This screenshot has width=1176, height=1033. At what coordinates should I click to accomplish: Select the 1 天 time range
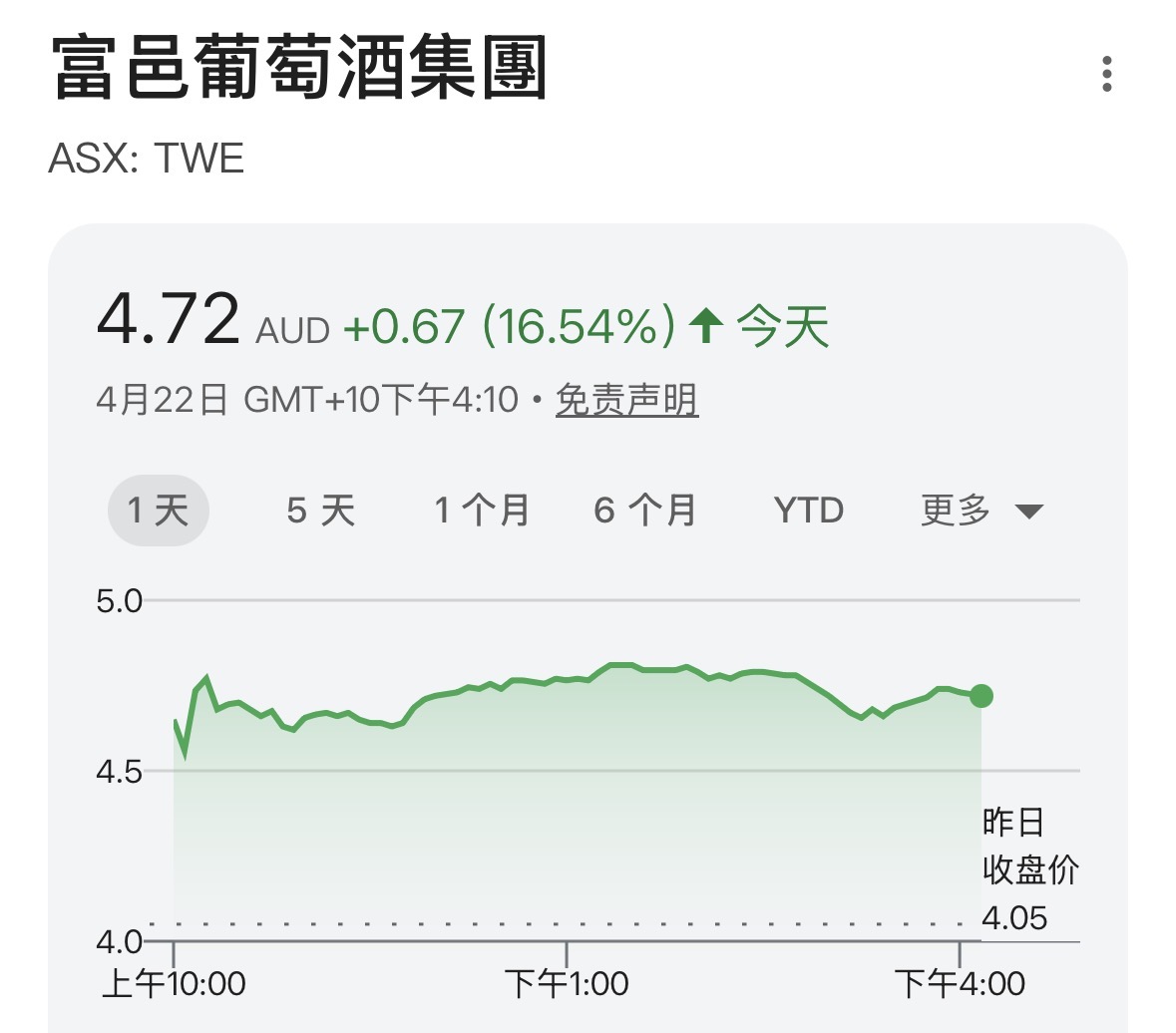tap(158, 511)
